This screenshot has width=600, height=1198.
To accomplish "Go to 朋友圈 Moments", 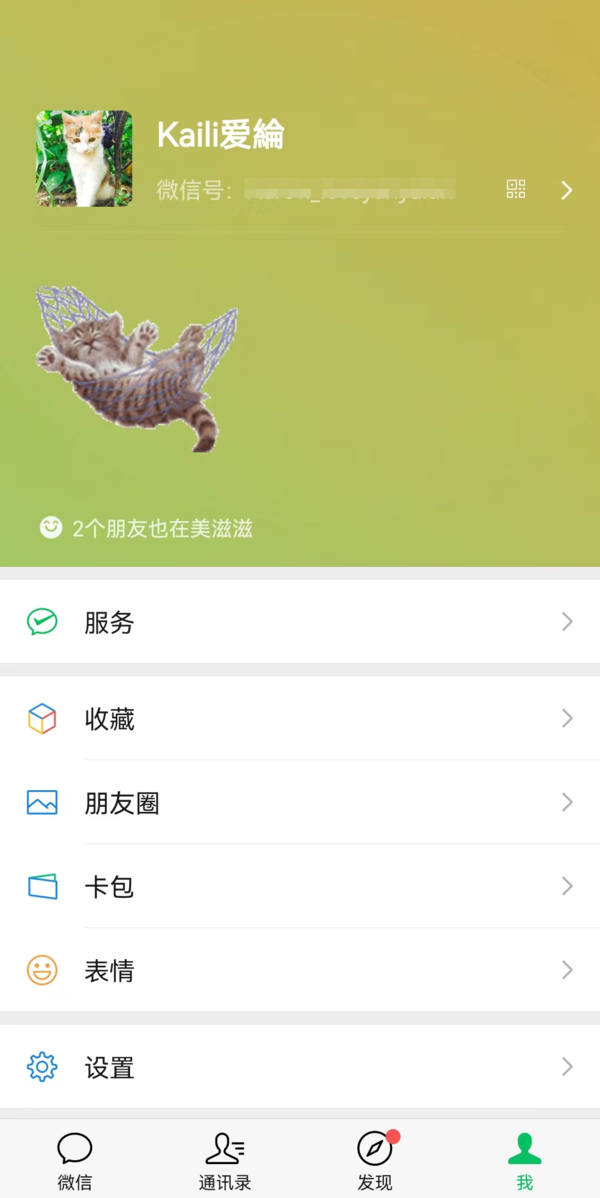I will coord(300,802).
